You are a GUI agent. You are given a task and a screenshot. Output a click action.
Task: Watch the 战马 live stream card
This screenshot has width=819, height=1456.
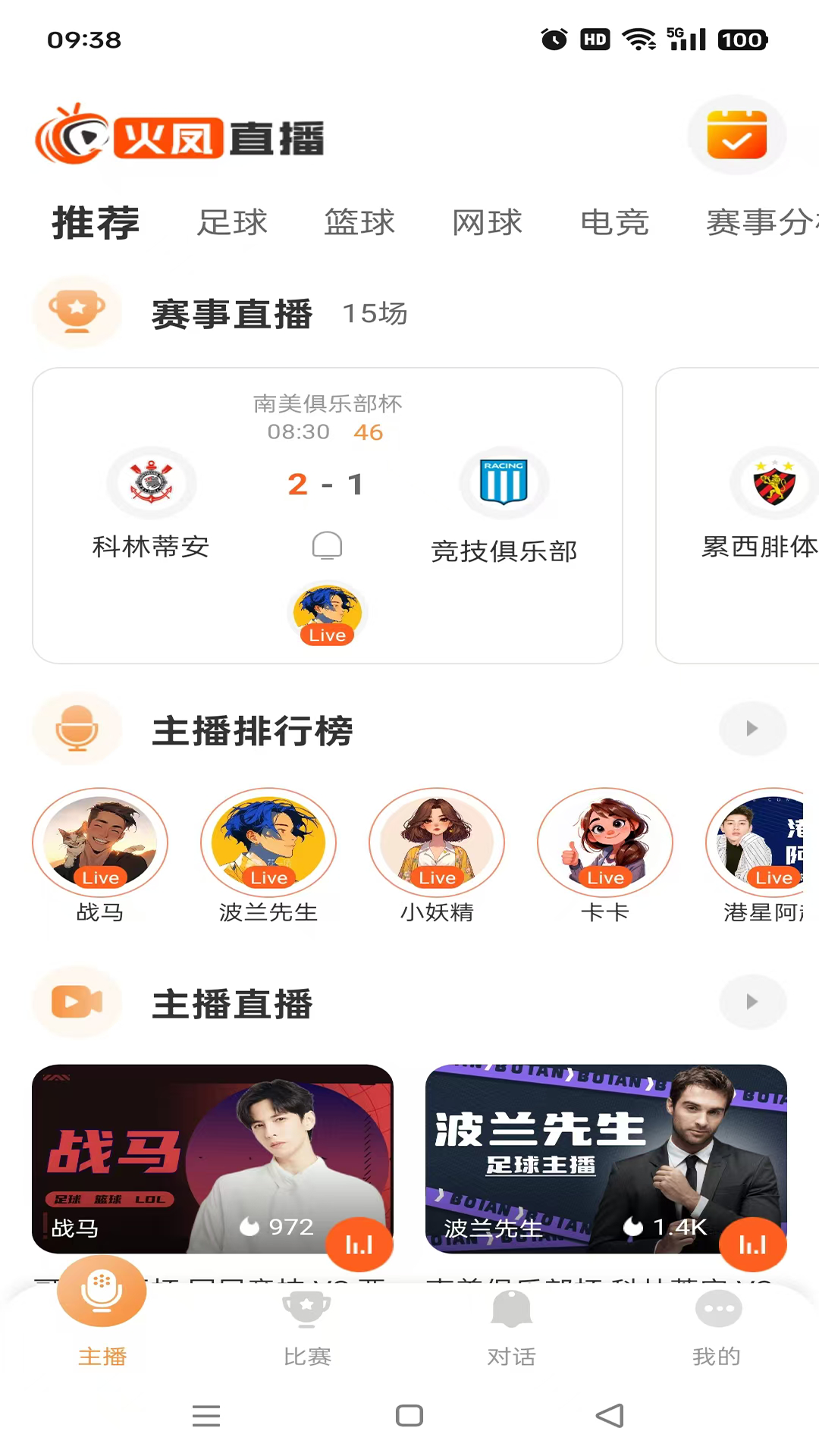pos(212,1158)
